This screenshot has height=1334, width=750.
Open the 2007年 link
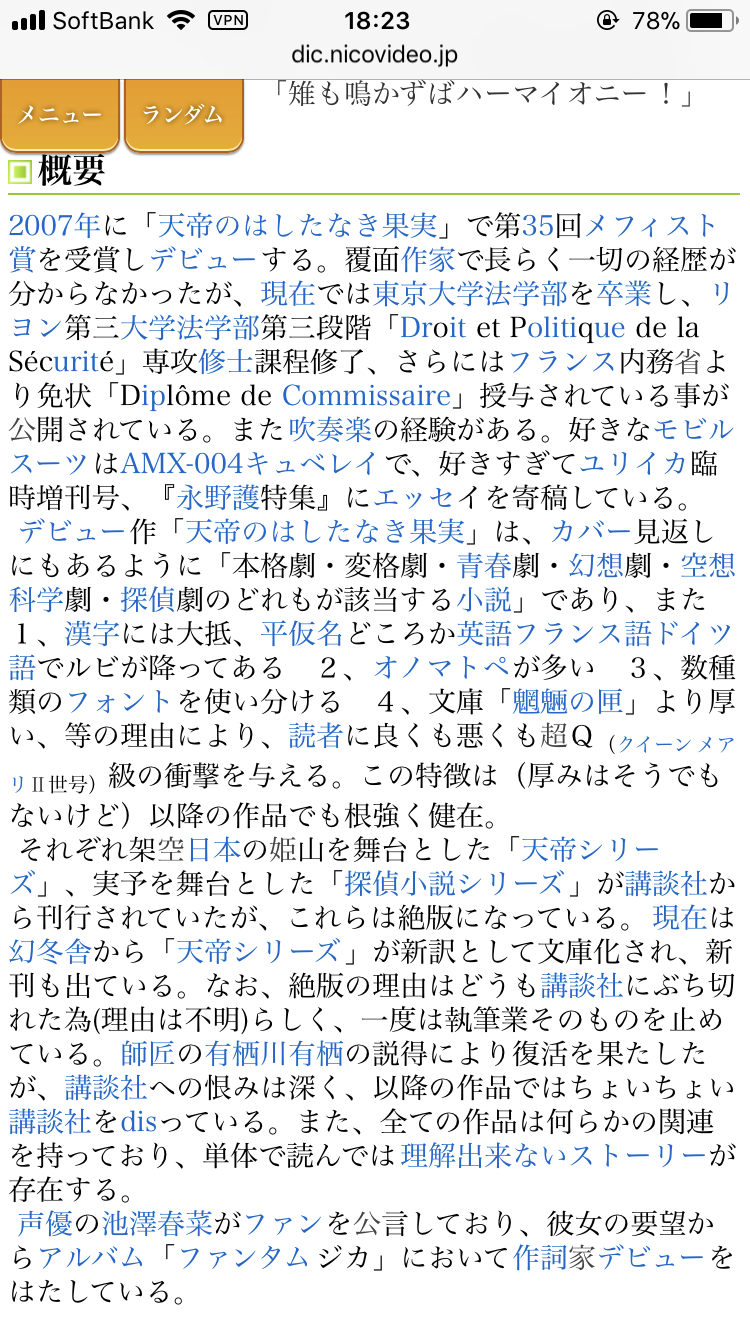click(x=54, y=224)
